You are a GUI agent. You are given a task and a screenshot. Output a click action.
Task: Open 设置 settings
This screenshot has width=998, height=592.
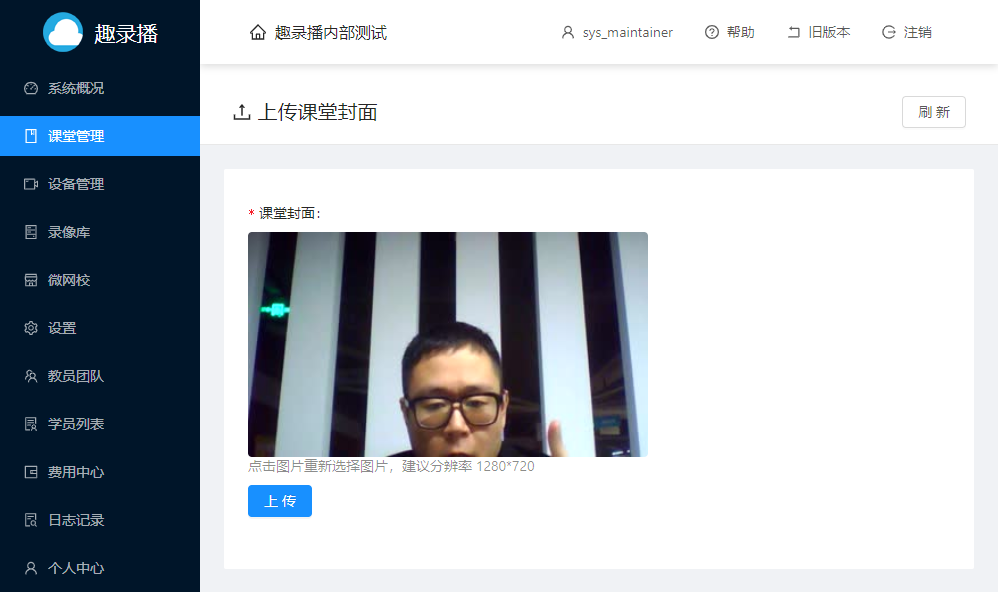(x=61, y=328)
